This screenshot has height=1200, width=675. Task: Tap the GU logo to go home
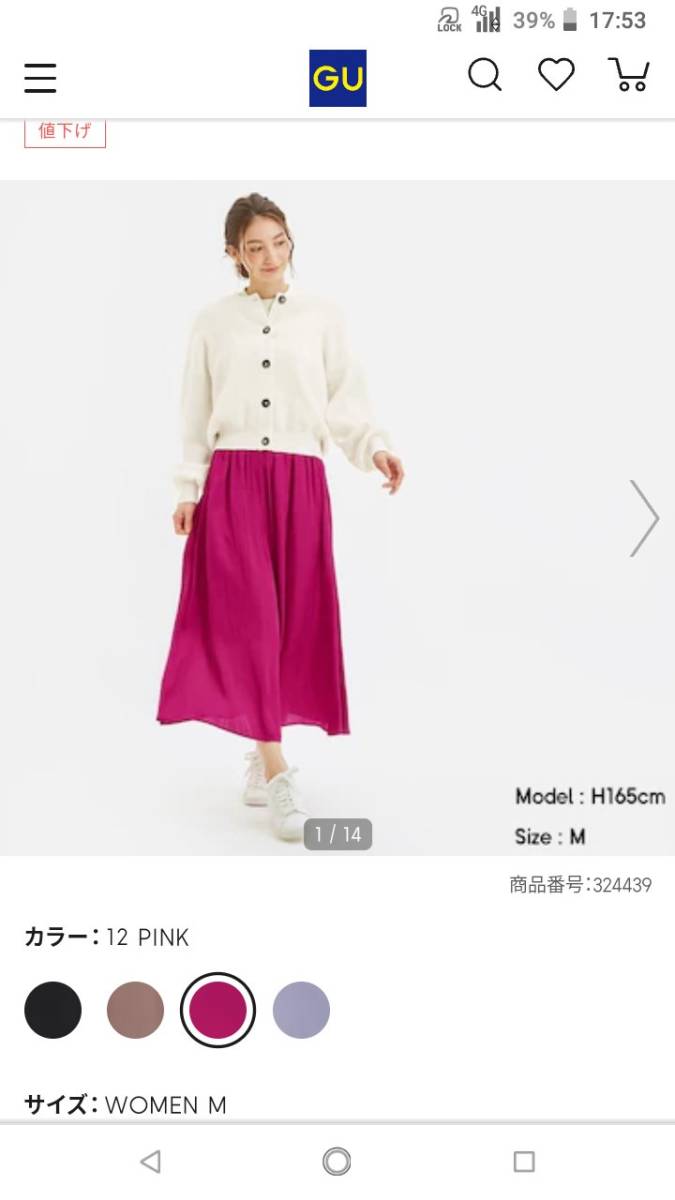pyautogui.click(x=337, y=77)
